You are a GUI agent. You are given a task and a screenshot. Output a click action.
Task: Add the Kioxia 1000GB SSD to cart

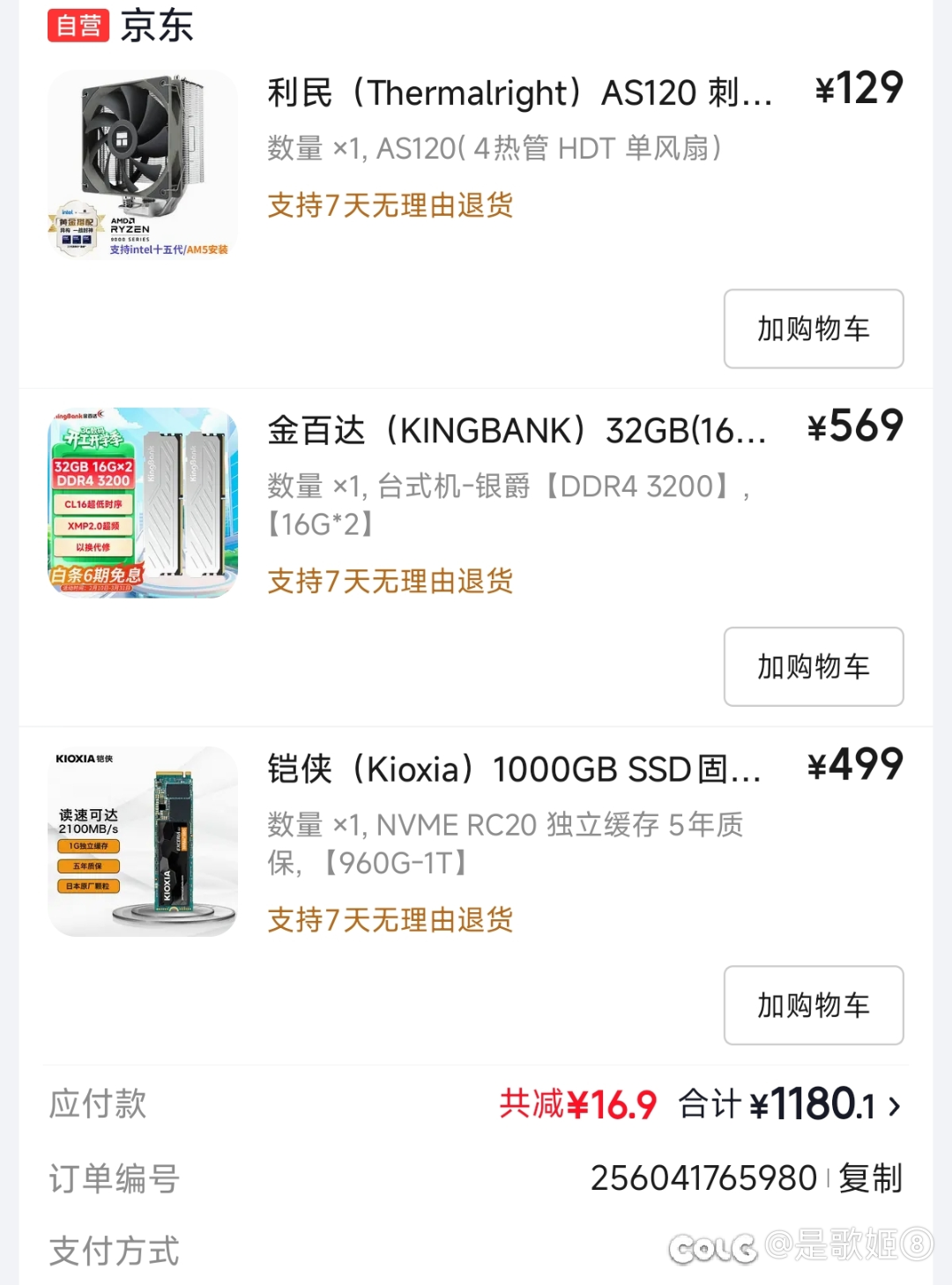[813, 1005]
